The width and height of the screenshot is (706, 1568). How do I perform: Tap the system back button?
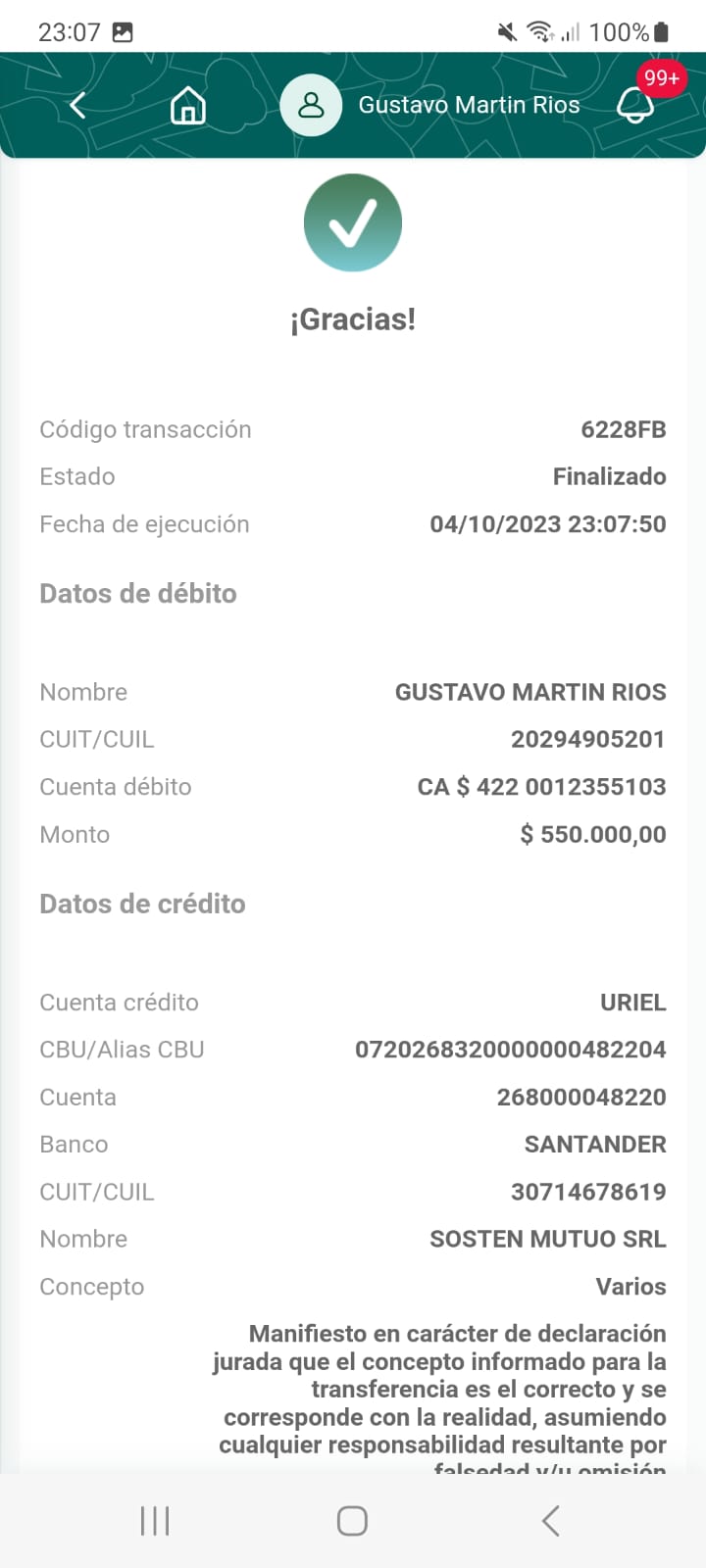(550, 1521)
